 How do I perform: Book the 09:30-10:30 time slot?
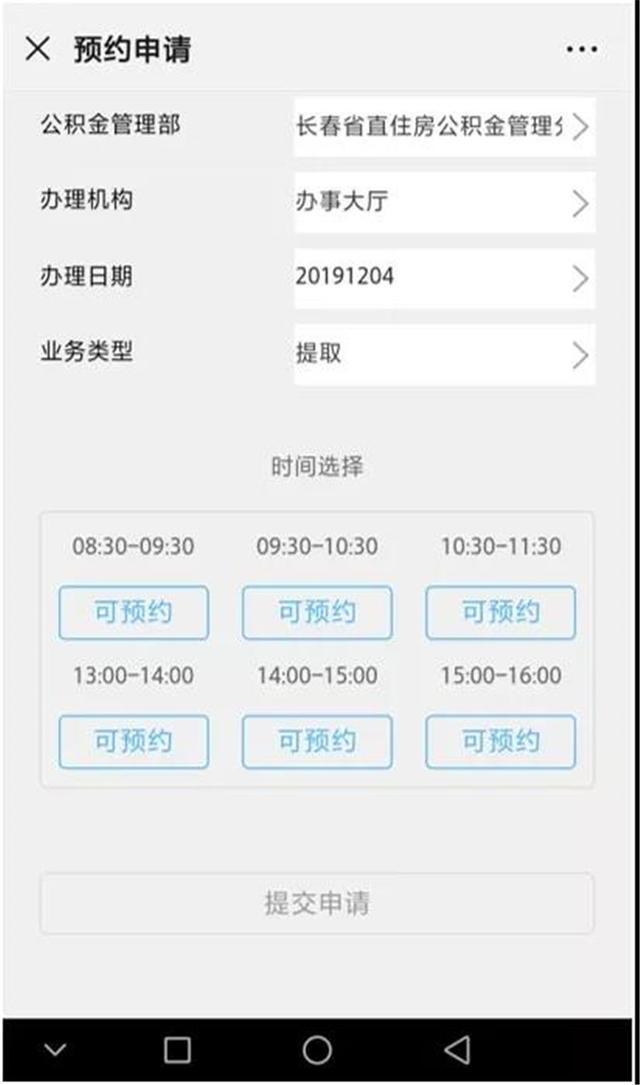(317, 612)
